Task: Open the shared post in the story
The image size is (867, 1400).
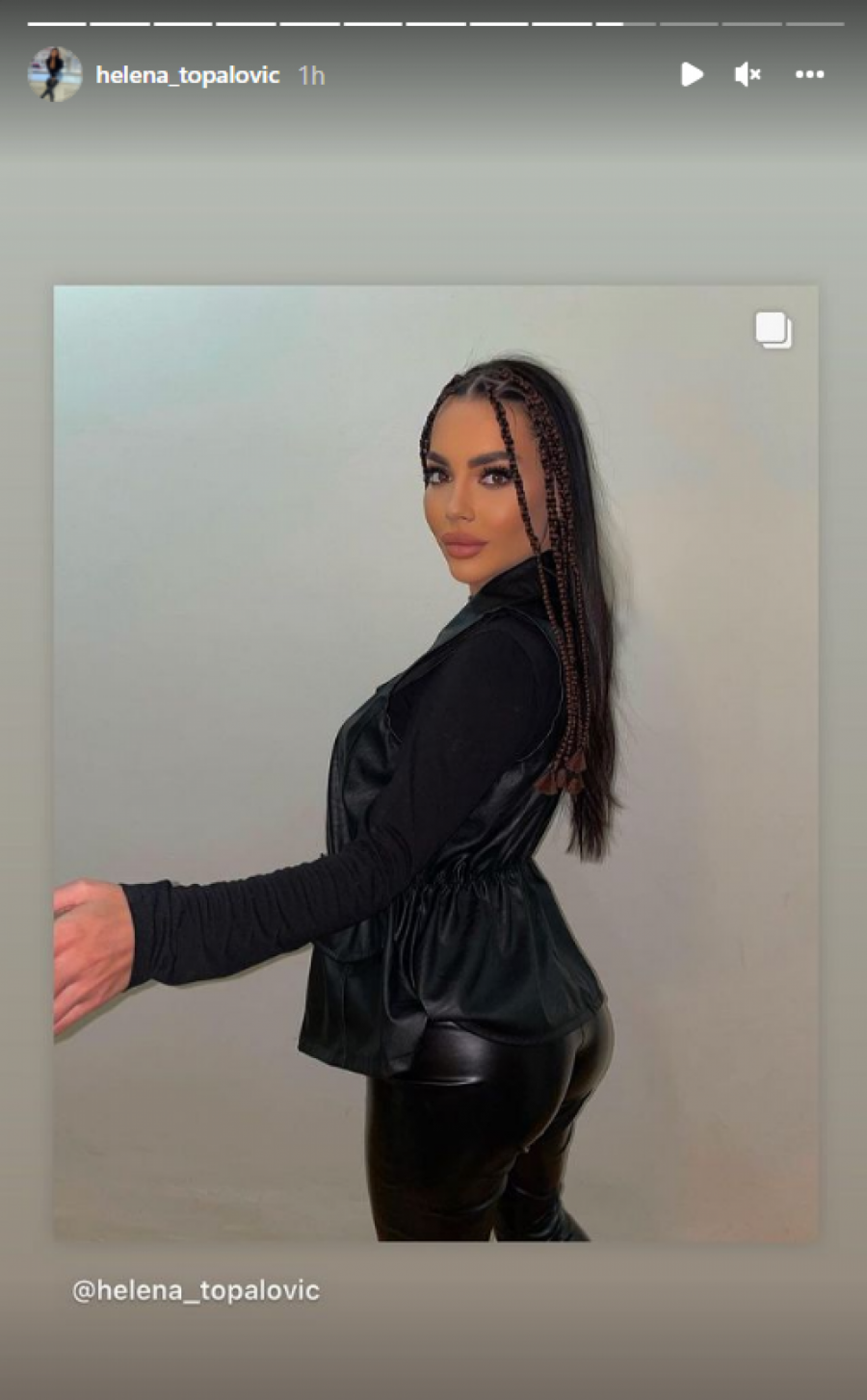Action: point(435,763)
